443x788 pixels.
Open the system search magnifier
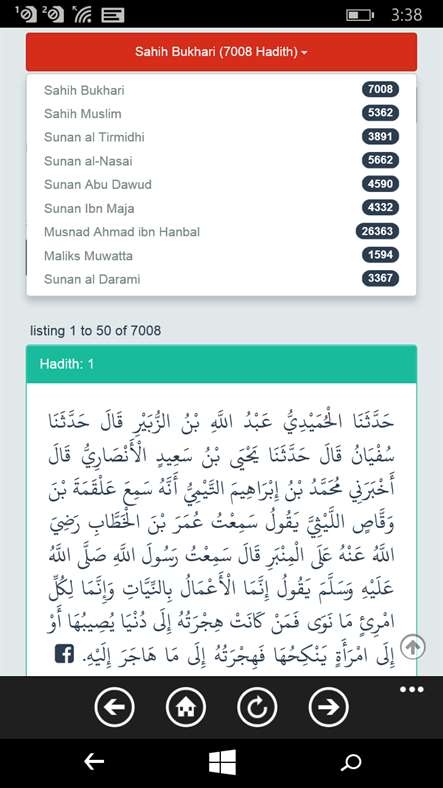click(x=351, y=763)
